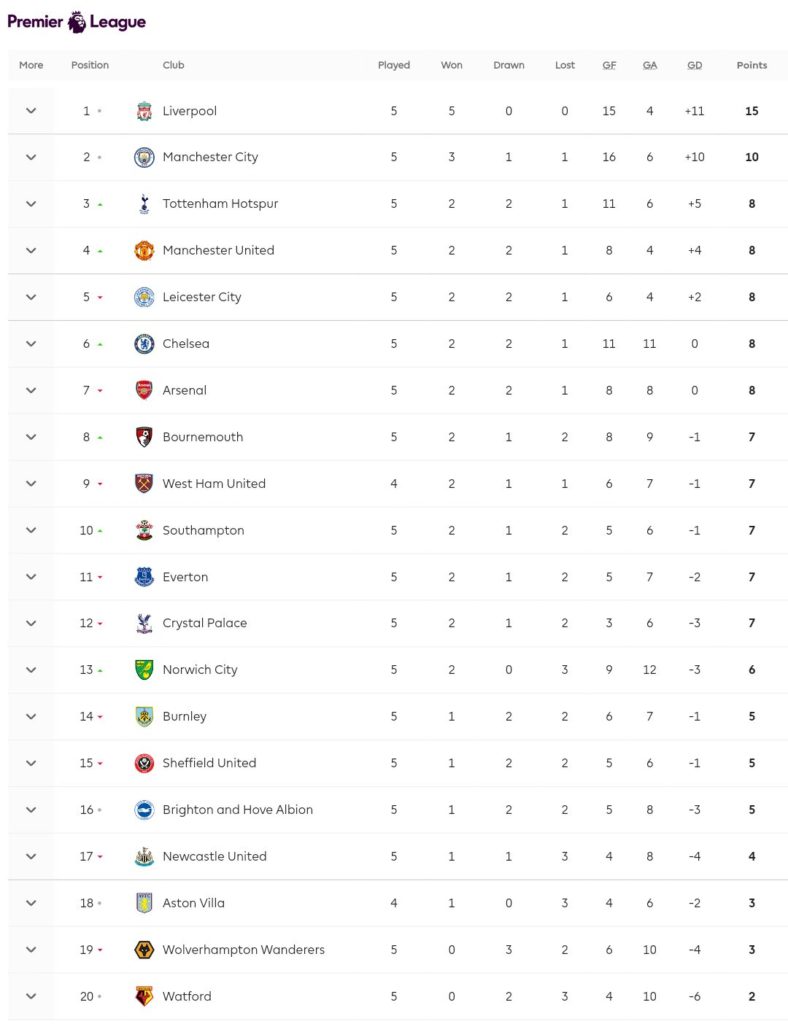Expand the Chelsea row chevron
The image size is (788, 1024).
(31, 344)
